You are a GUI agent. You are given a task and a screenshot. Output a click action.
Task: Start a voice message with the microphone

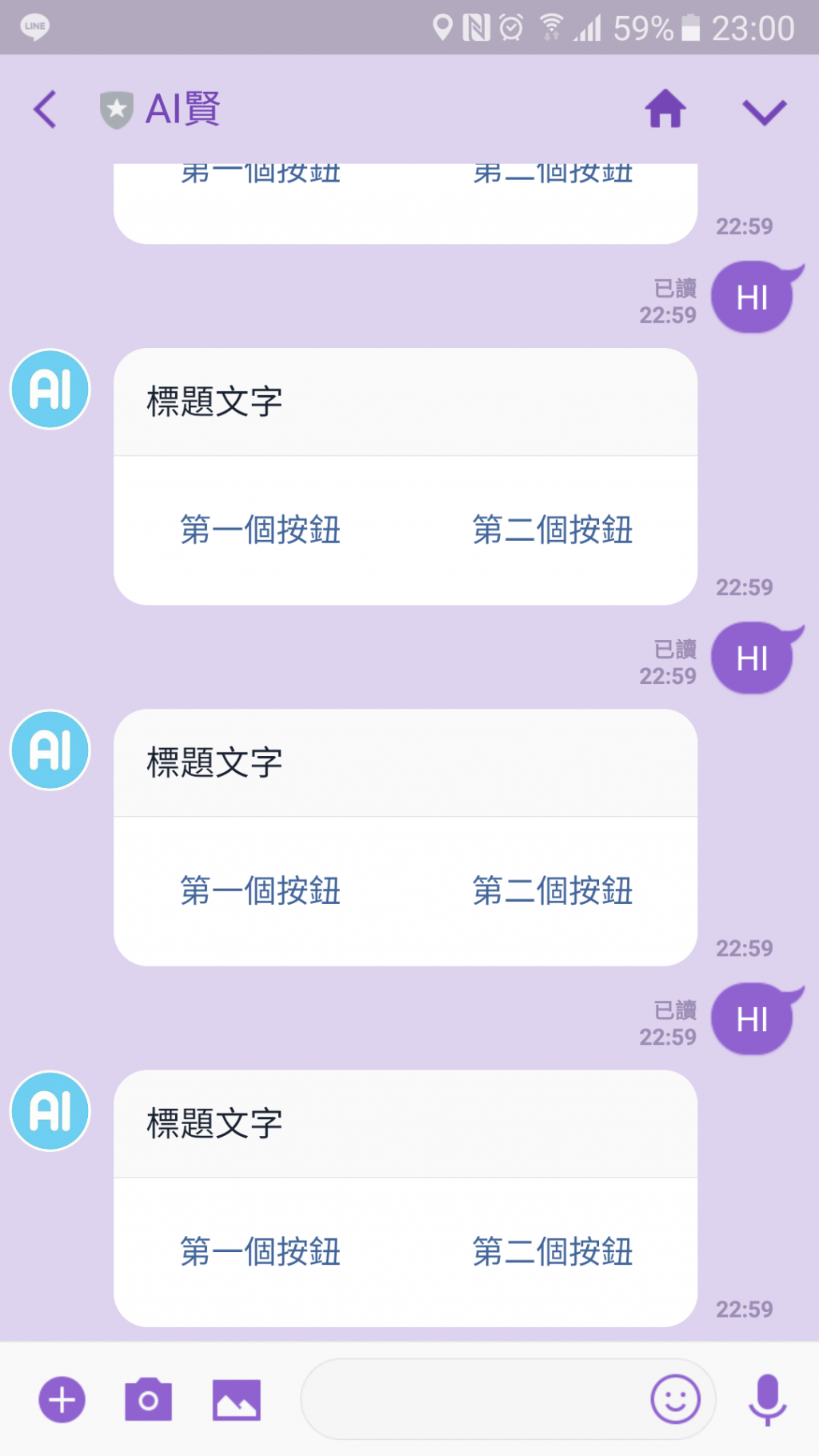pos(767,1400)
